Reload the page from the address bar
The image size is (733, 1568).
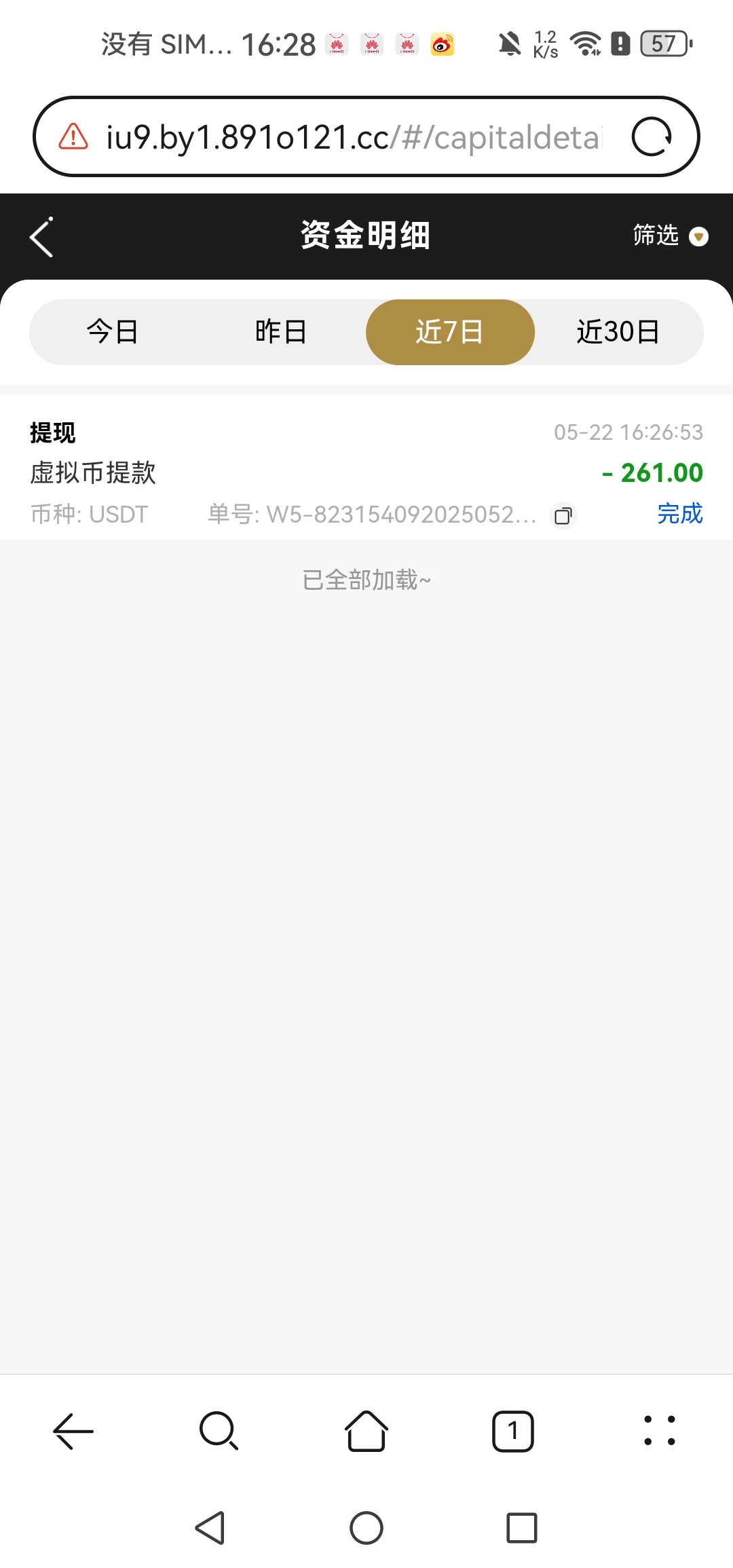[652, 136]
